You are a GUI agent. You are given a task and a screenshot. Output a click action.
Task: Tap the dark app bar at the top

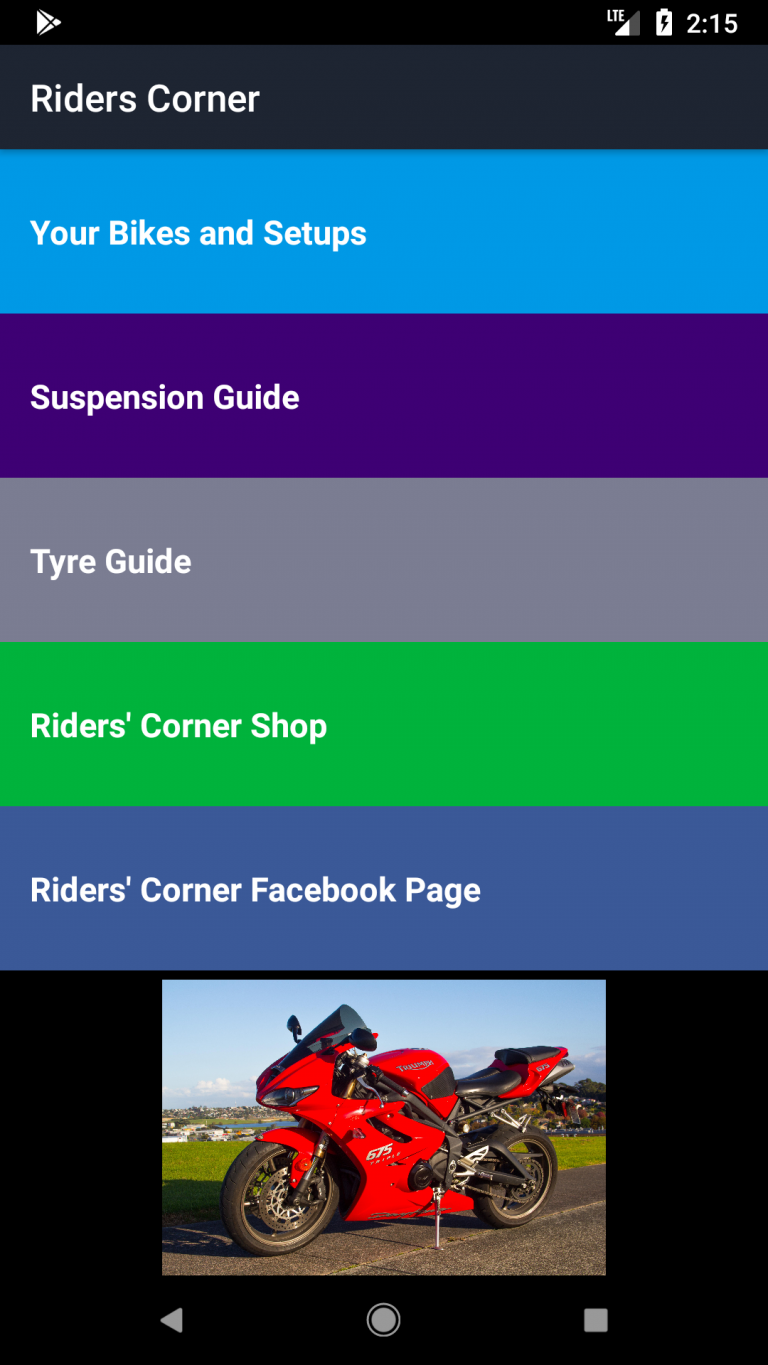pos(384,97)
